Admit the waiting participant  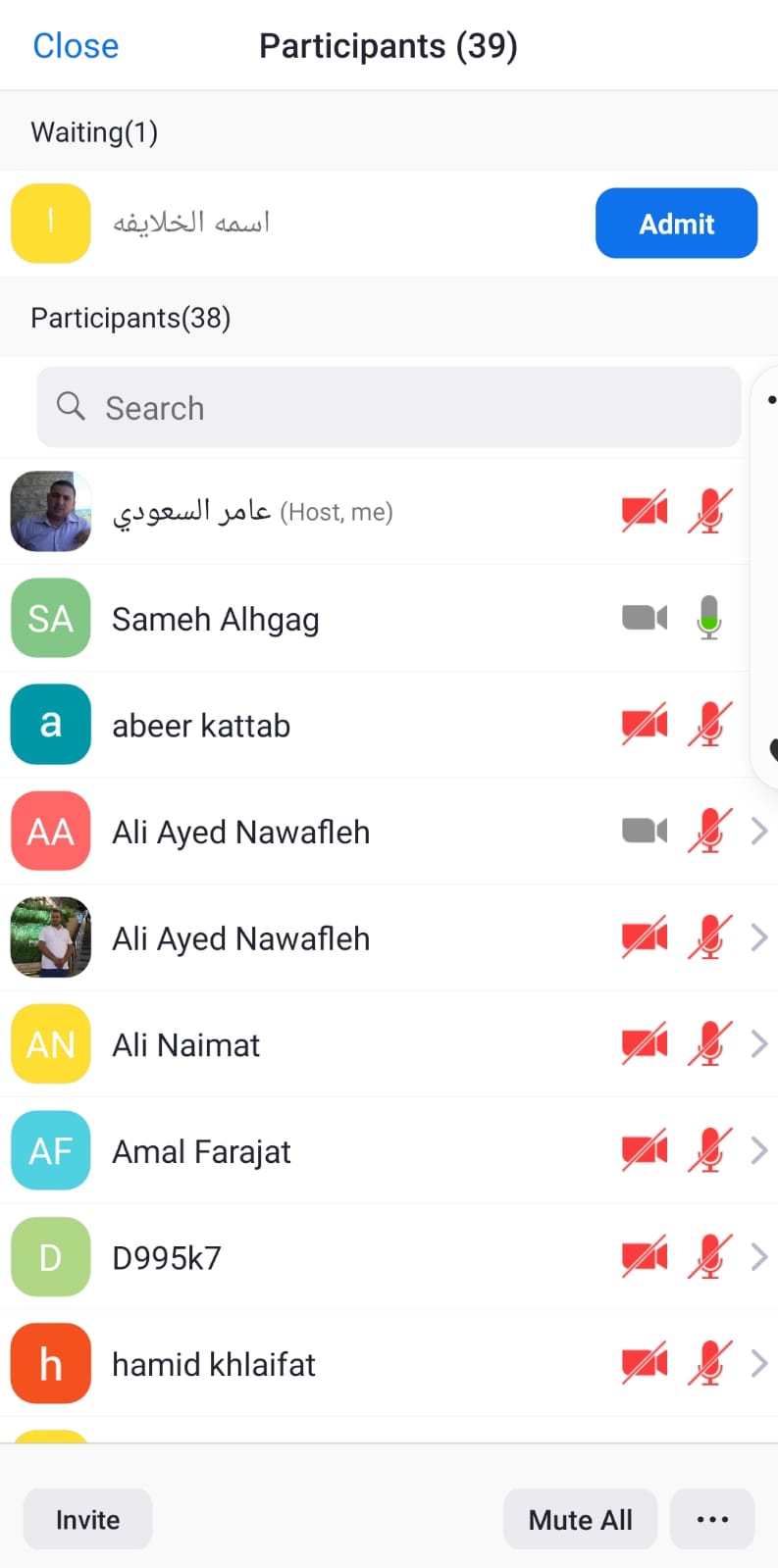click(676, 224)
